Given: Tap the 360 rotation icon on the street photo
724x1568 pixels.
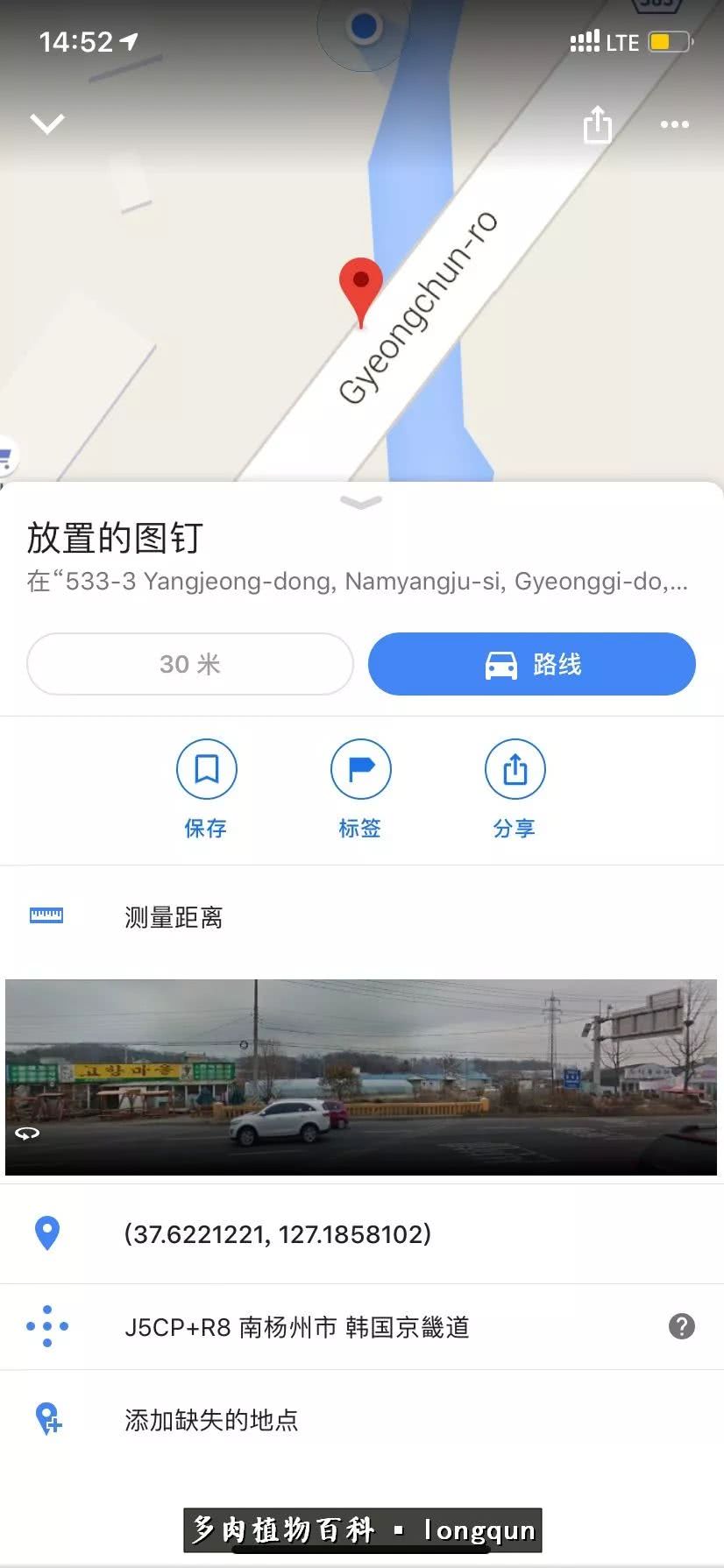Looking at the screenshot, I should click(28, 1132).
